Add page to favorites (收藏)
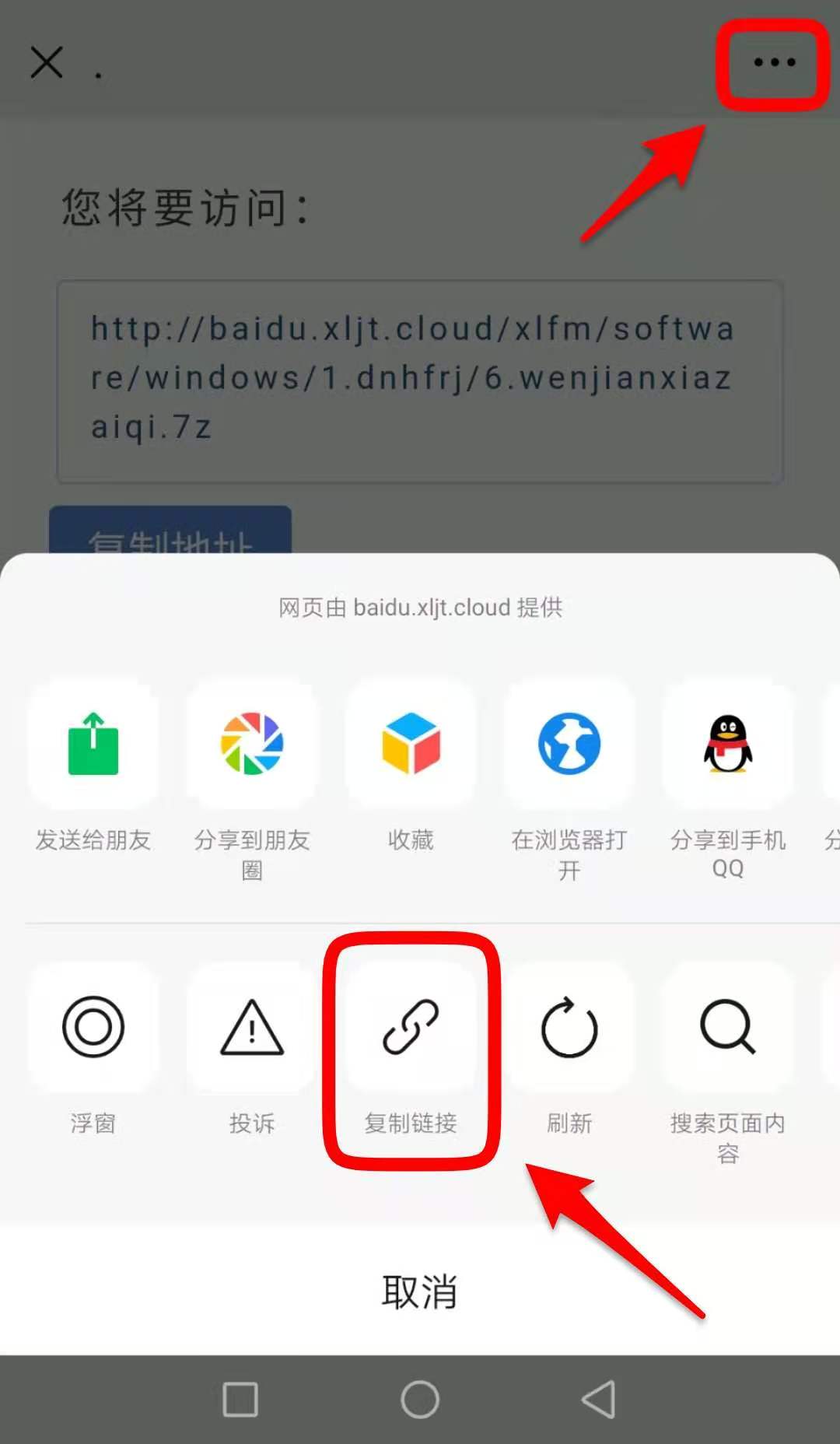Image resolution: width=840 pixels, height=1444 pixels. [411, 745]
